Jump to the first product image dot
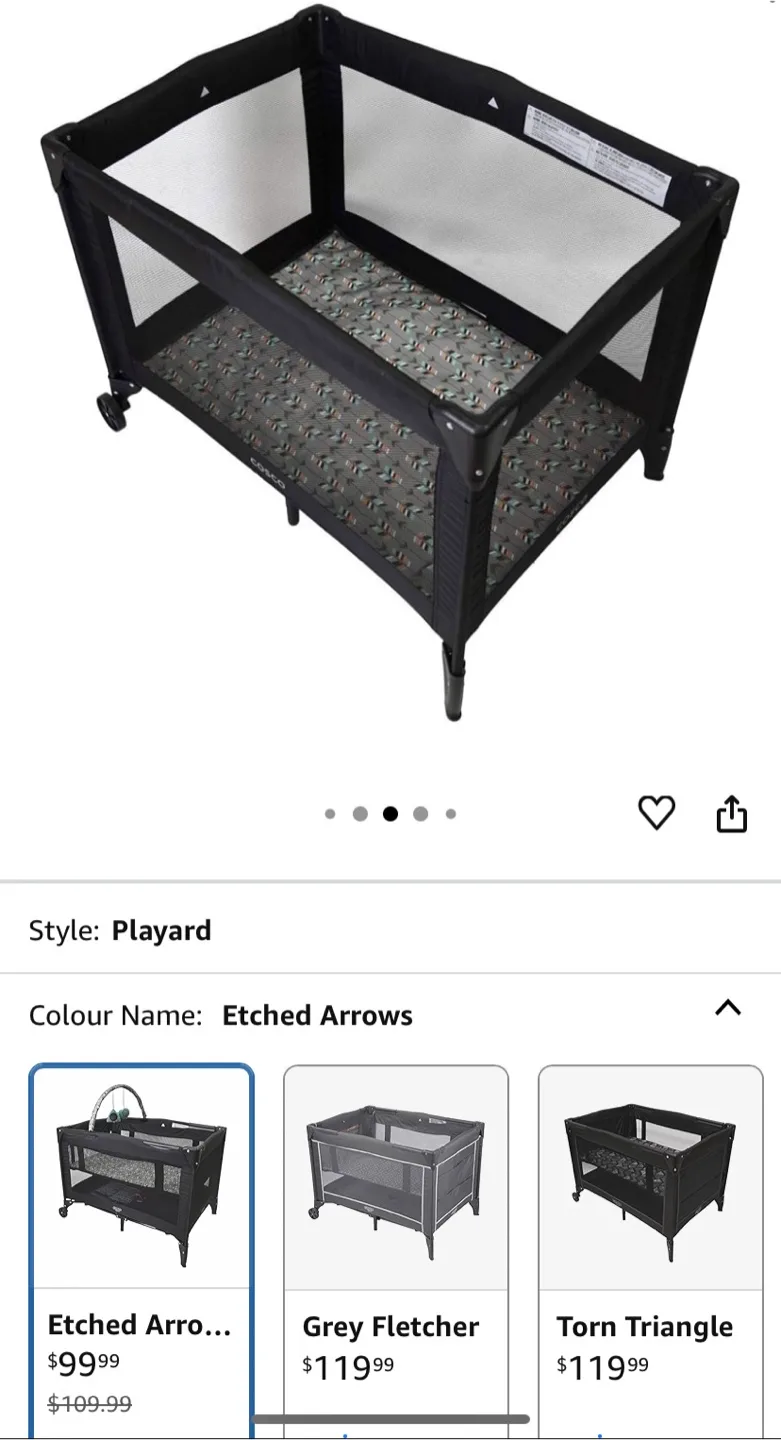Screen dimensions: 781x1440 pyautogui.click(x=330, y=813)
